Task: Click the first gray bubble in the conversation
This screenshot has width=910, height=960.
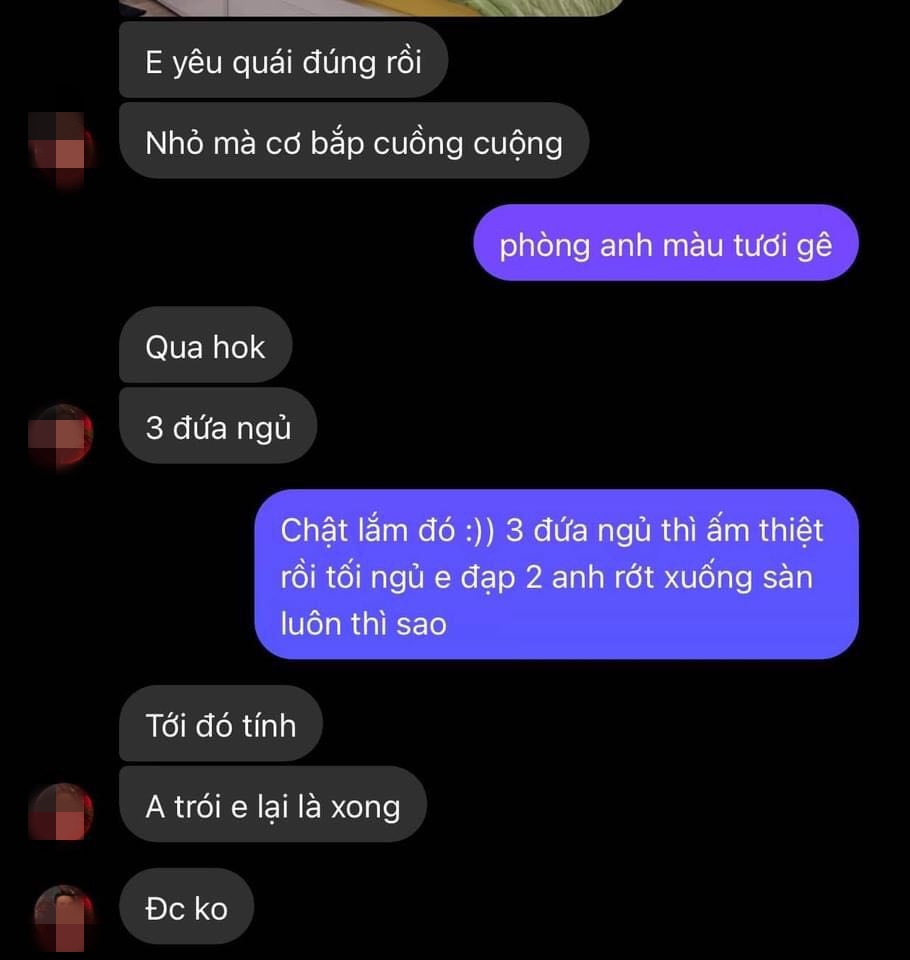Action: pos(283,61)
